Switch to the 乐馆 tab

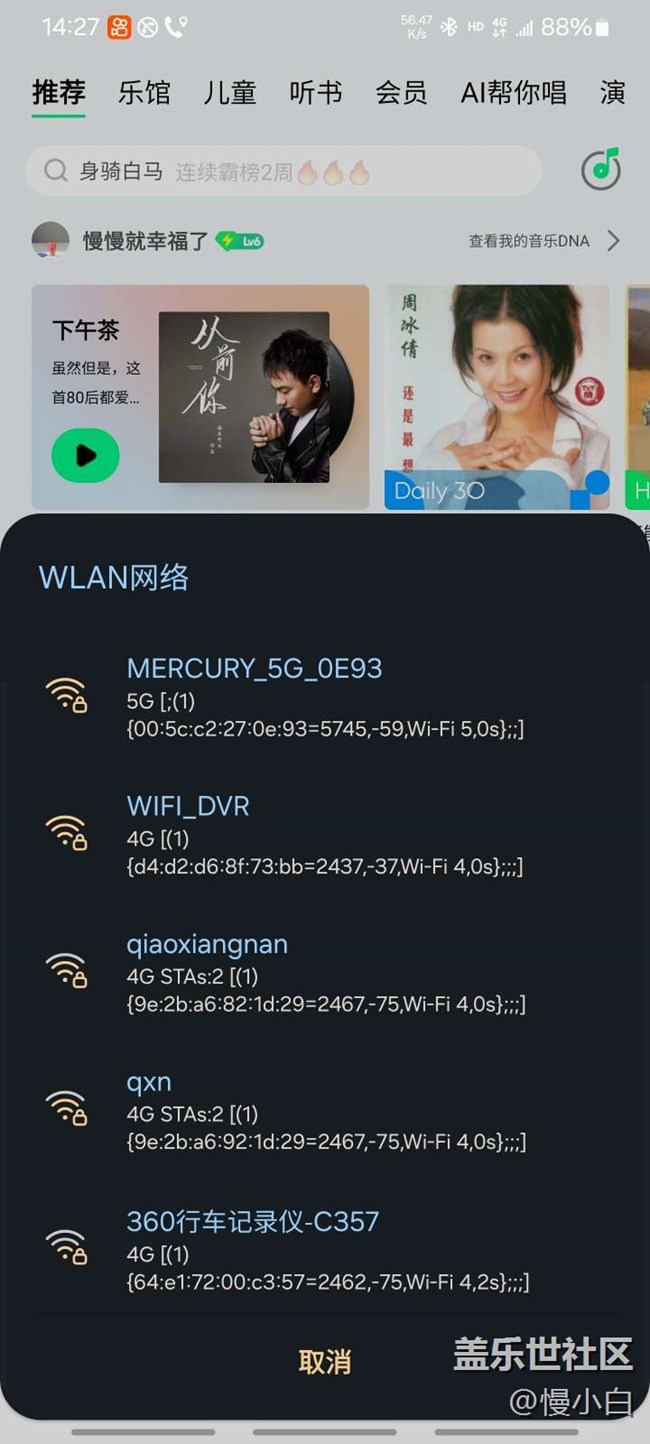click(144, 93)
